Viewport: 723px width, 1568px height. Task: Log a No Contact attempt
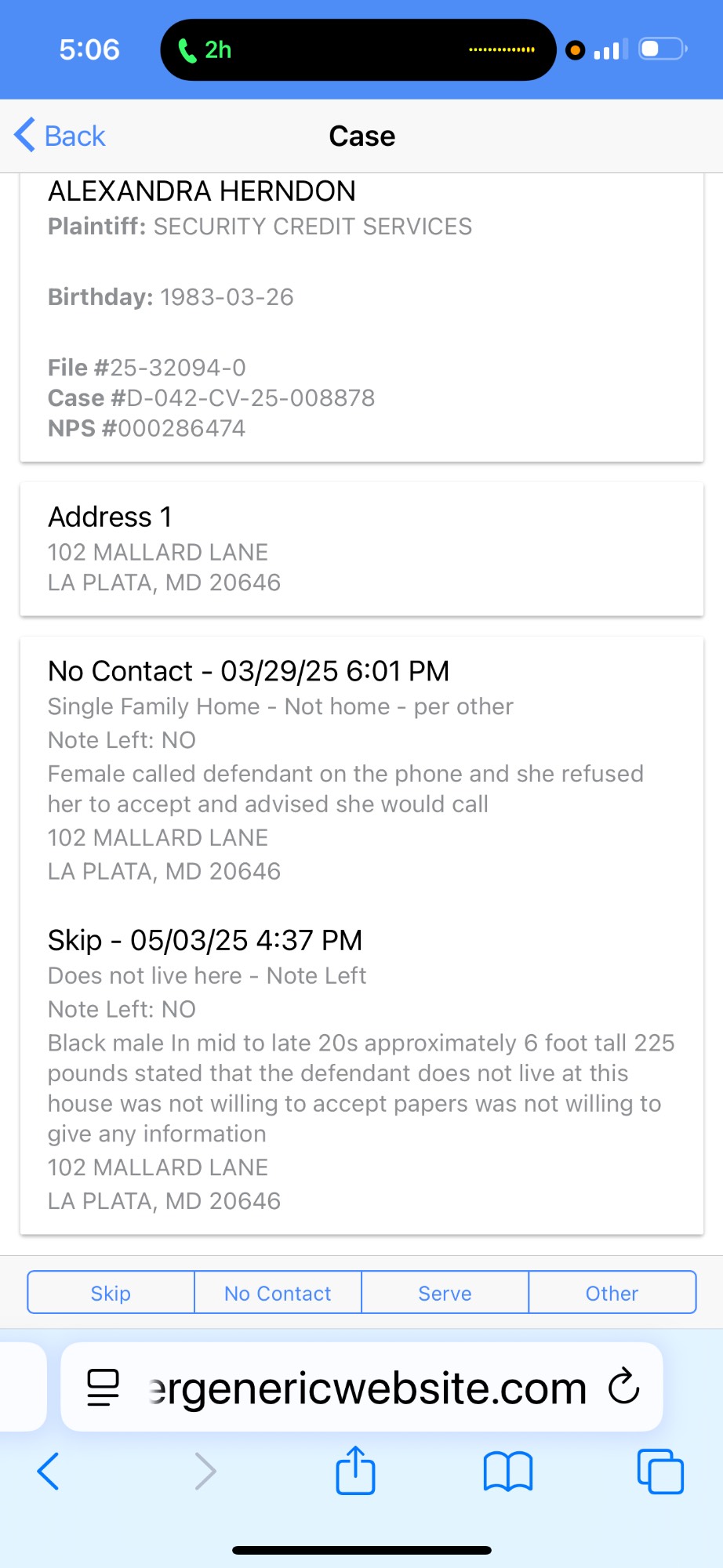[278, 1293]
